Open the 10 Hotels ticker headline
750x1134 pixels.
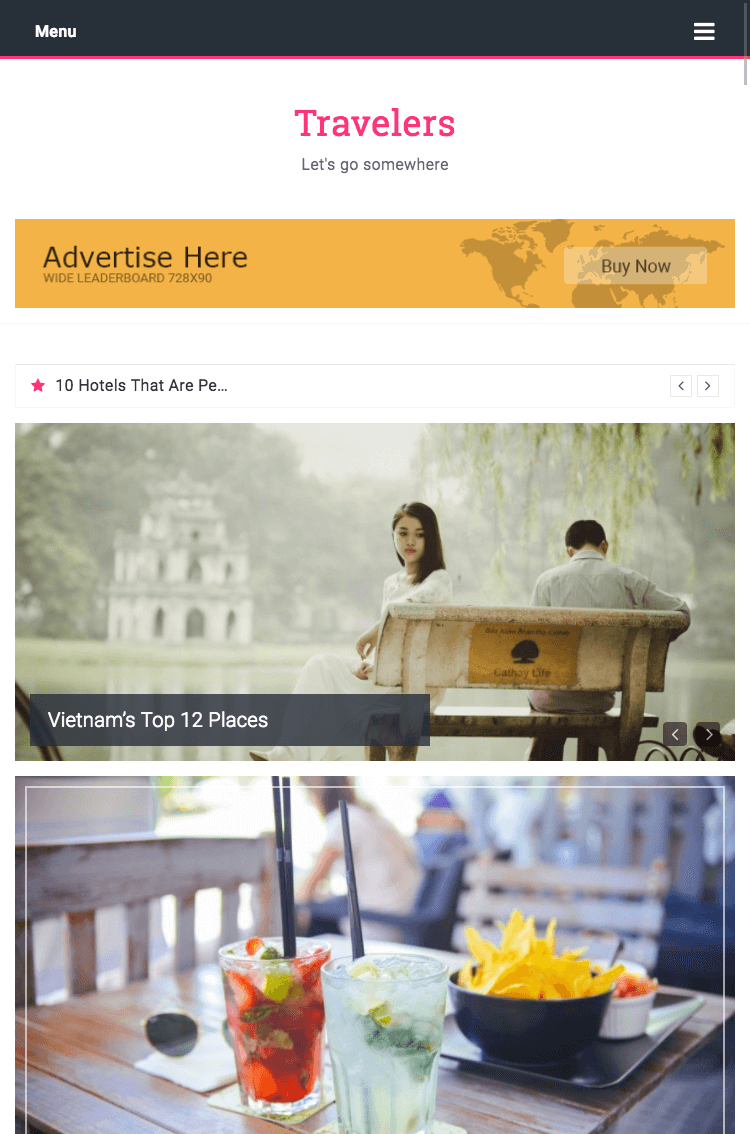click(141, 386)
